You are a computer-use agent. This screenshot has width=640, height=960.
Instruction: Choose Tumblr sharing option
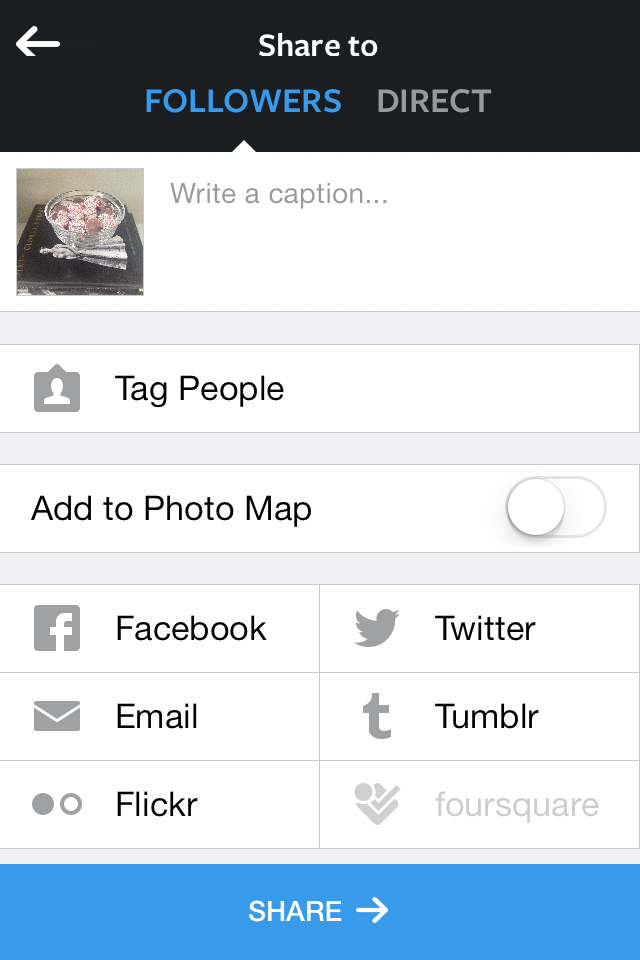coord(480,716)
